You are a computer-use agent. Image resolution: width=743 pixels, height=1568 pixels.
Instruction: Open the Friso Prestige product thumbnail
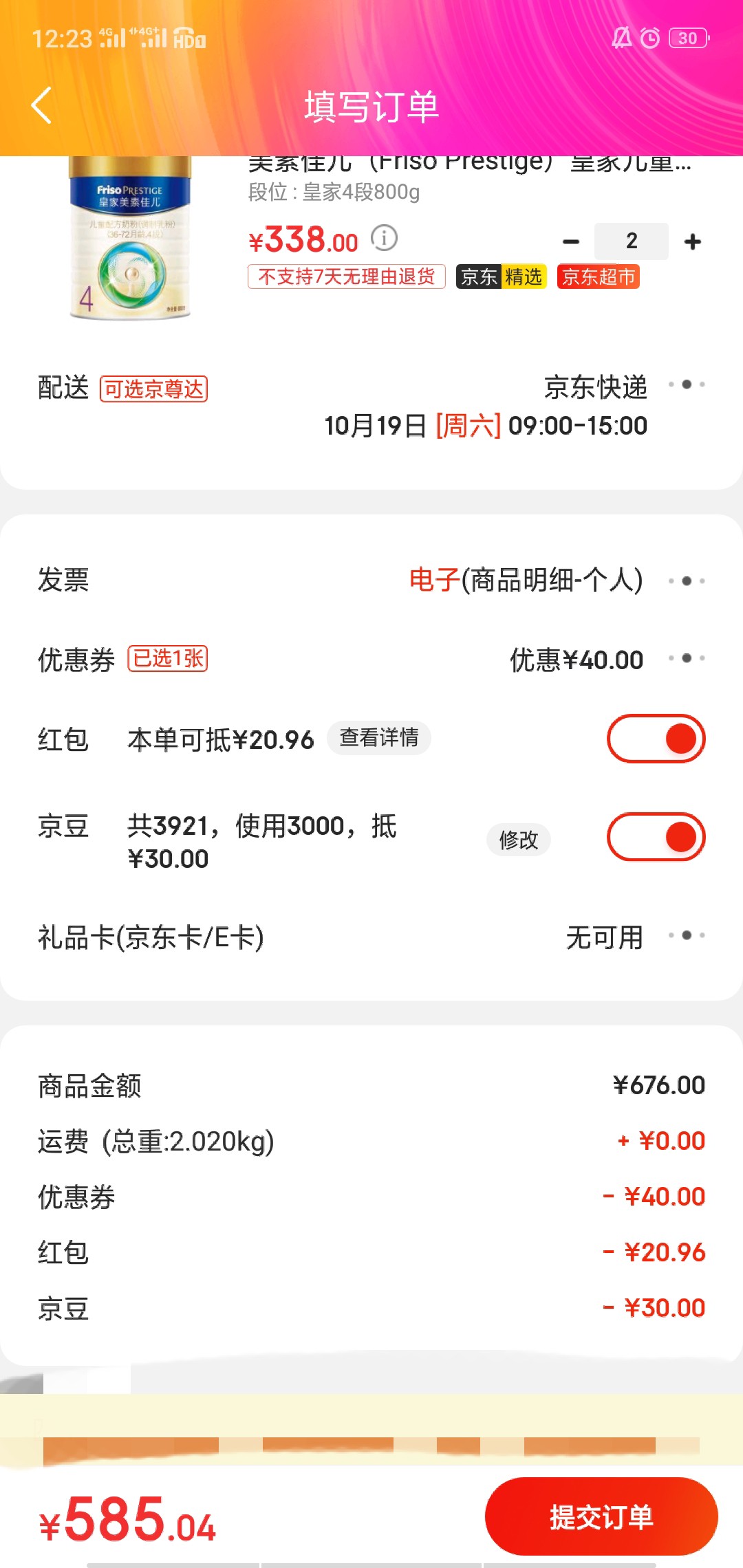[130, 238]
